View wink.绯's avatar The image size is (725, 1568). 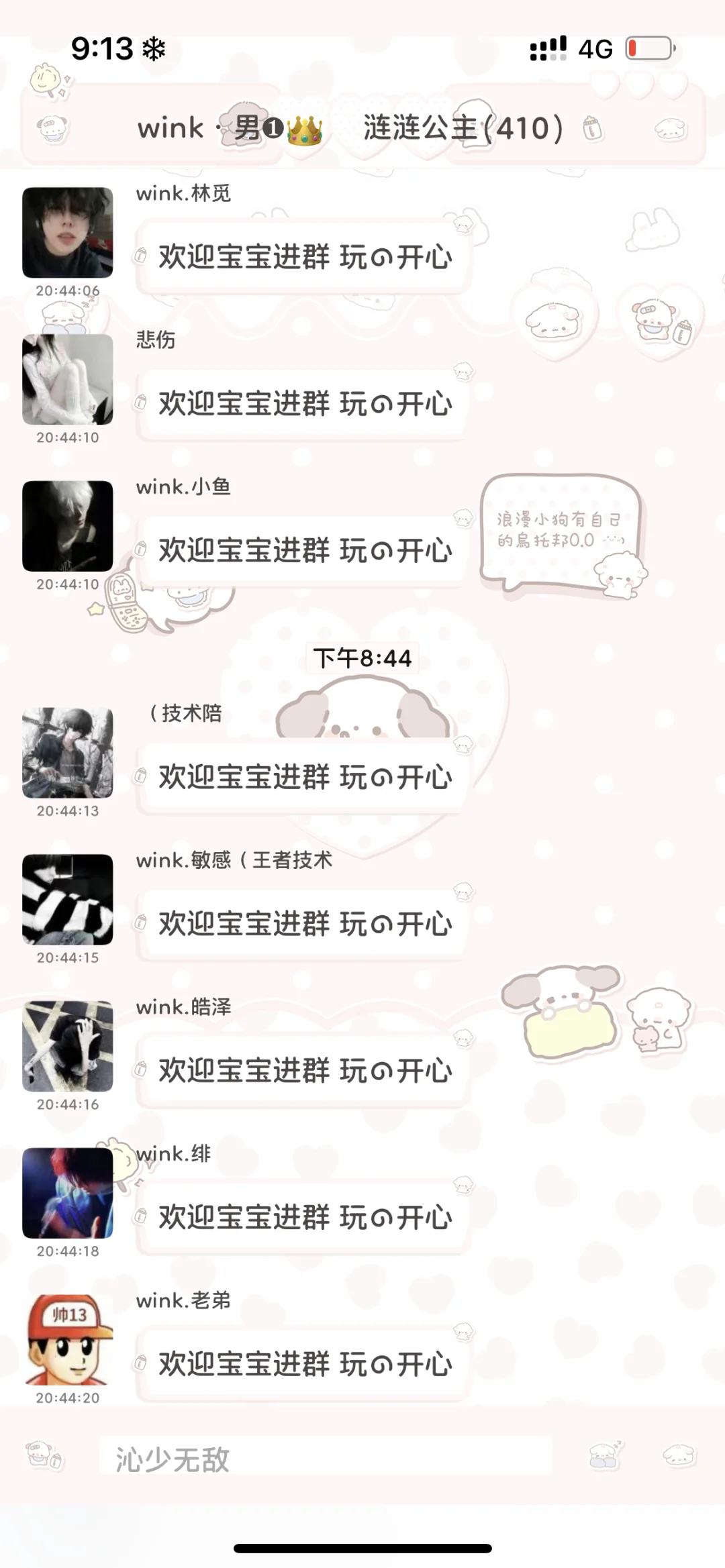(x=67, y=1193)
